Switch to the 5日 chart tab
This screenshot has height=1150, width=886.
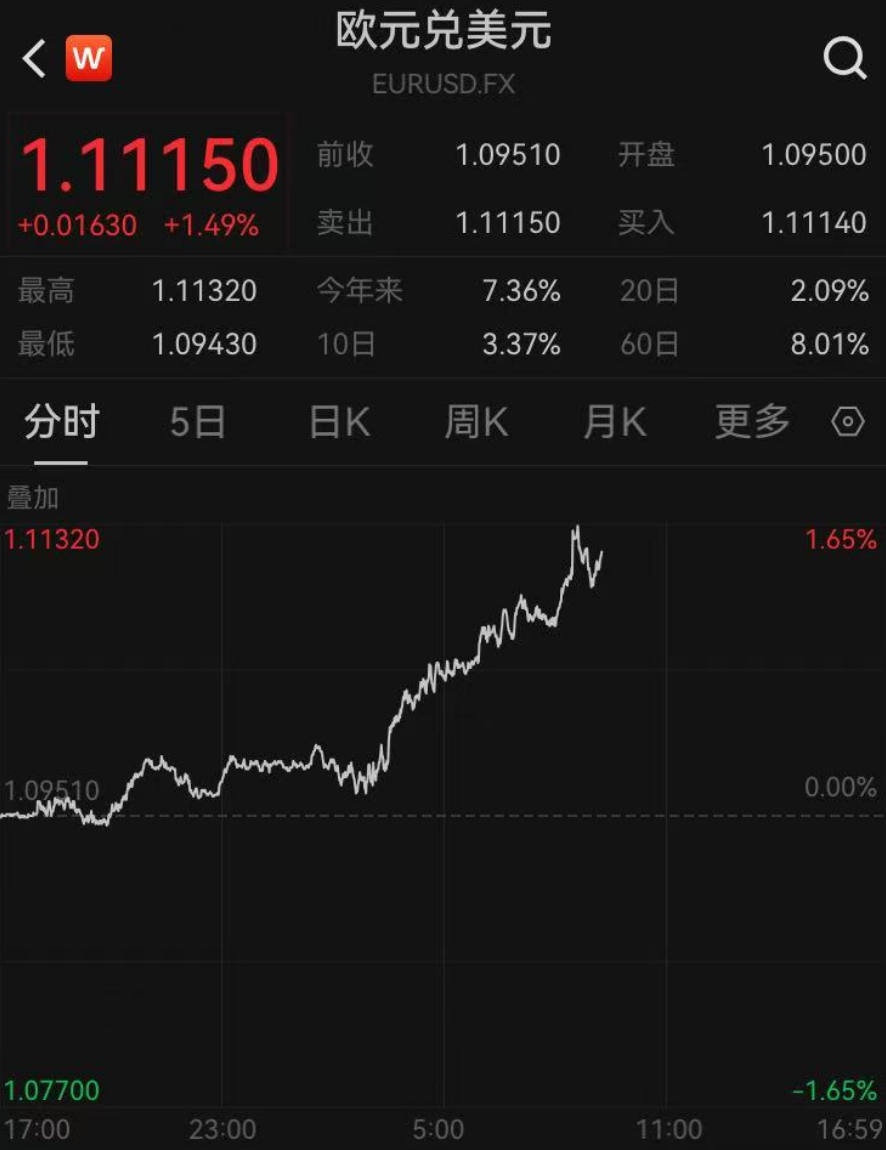197,423
